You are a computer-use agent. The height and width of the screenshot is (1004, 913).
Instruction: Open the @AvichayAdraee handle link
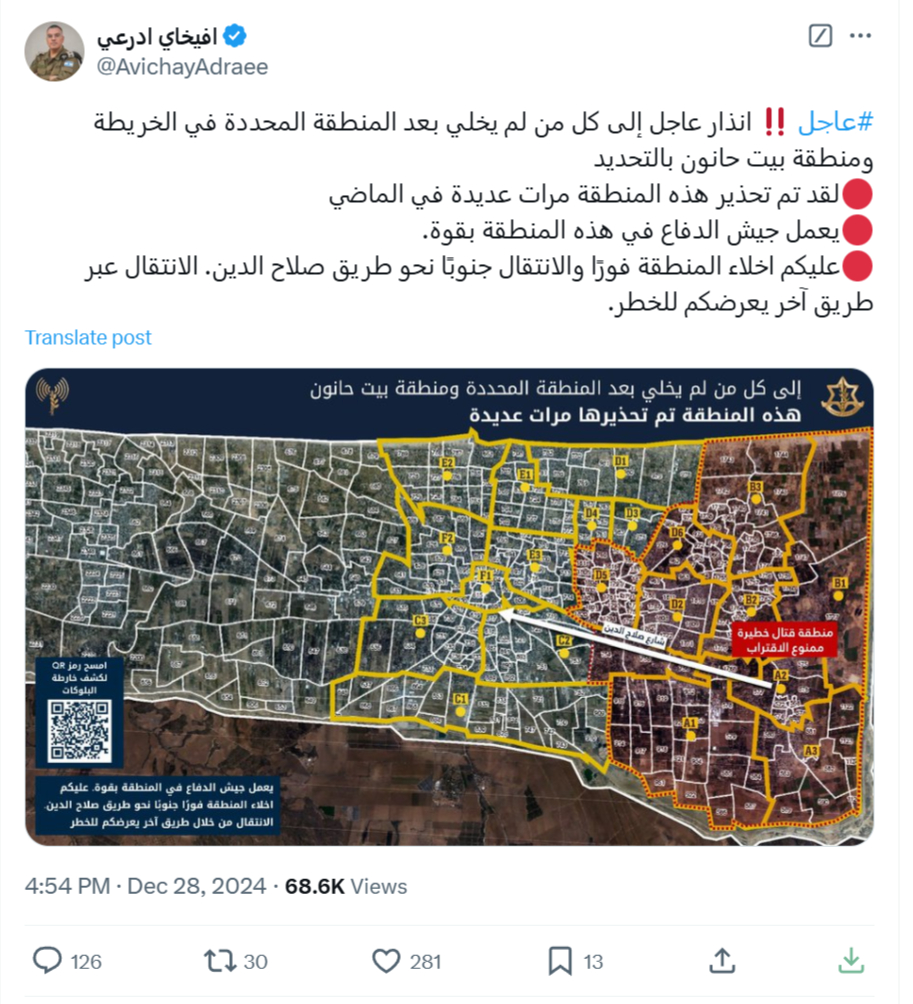point(182,67)
